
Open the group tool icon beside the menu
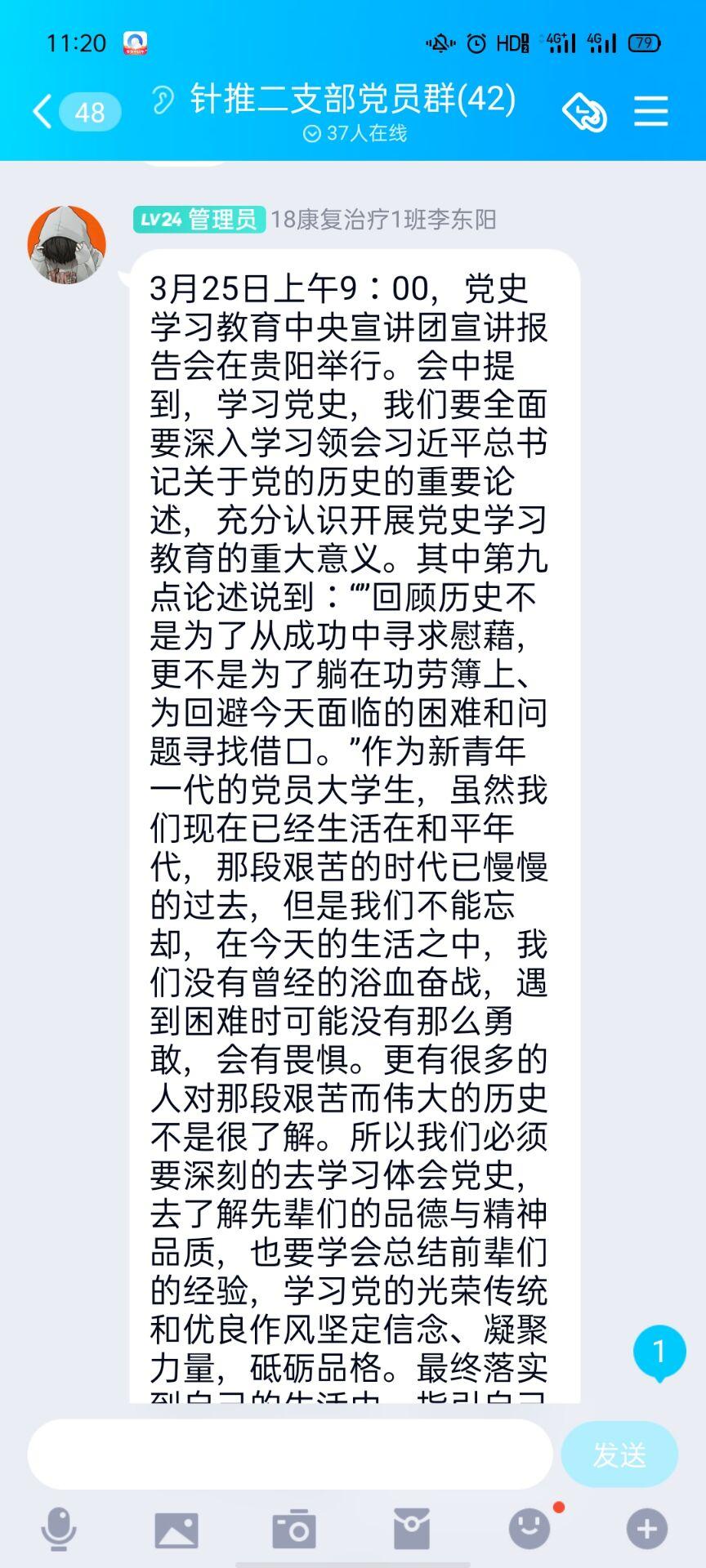tap(585, 111)
